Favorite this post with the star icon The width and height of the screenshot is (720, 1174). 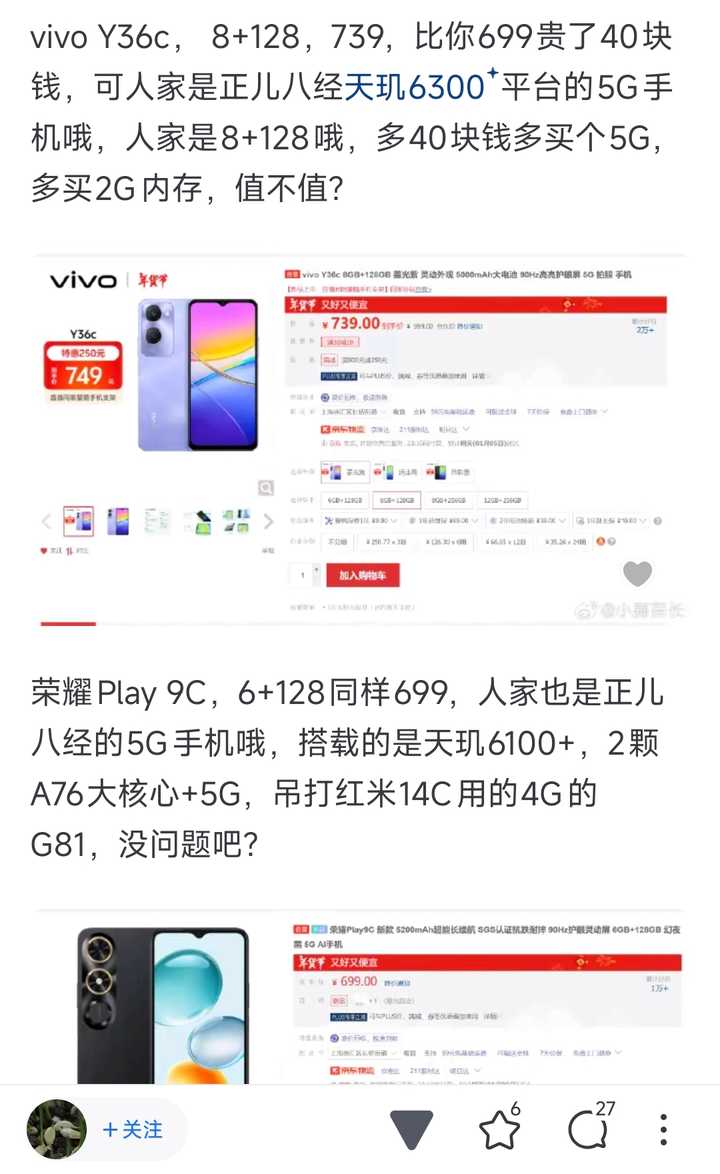coord(500,1127)
